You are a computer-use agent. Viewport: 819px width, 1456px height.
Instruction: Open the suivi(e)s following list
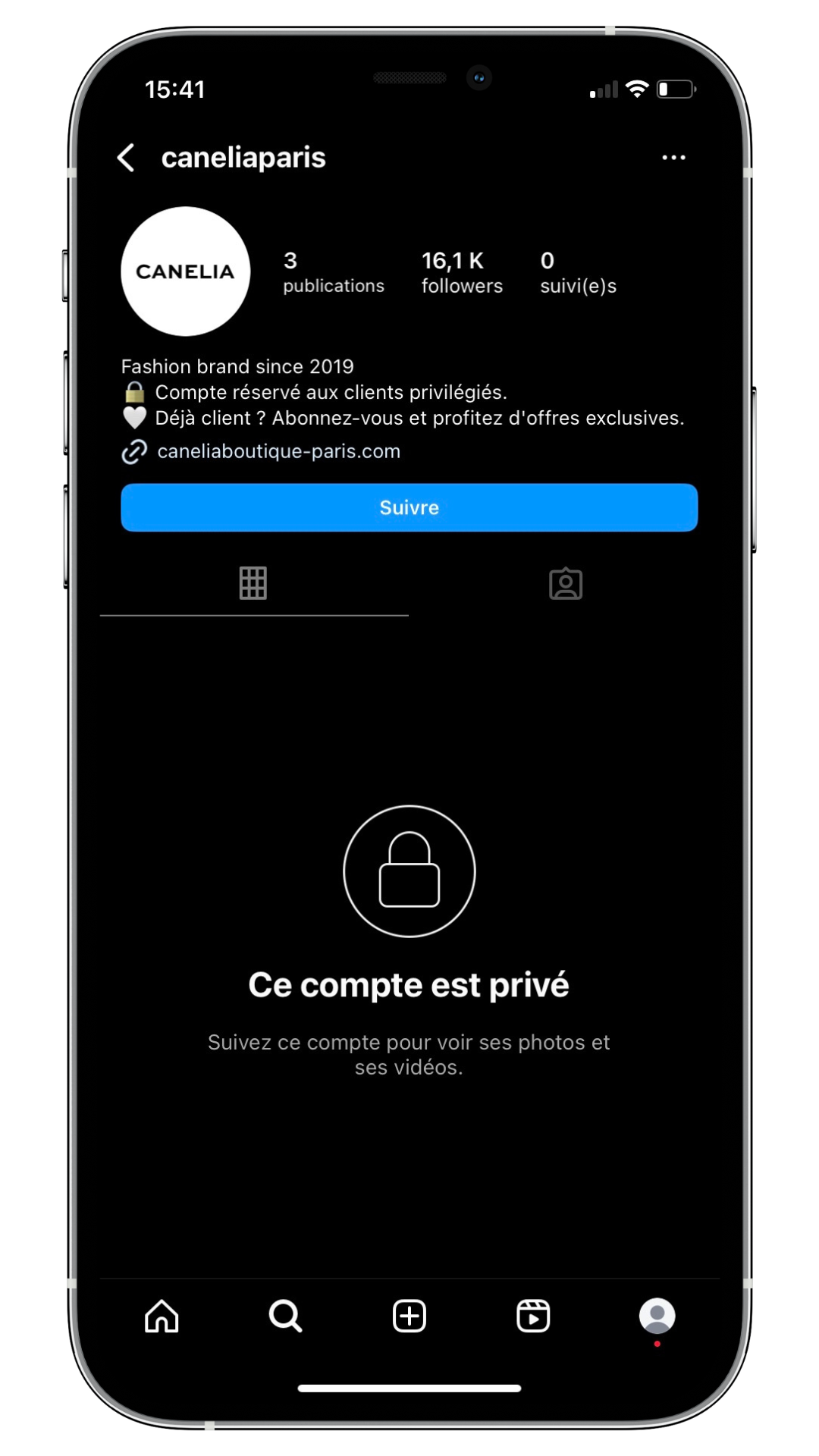tap(578, 273)
